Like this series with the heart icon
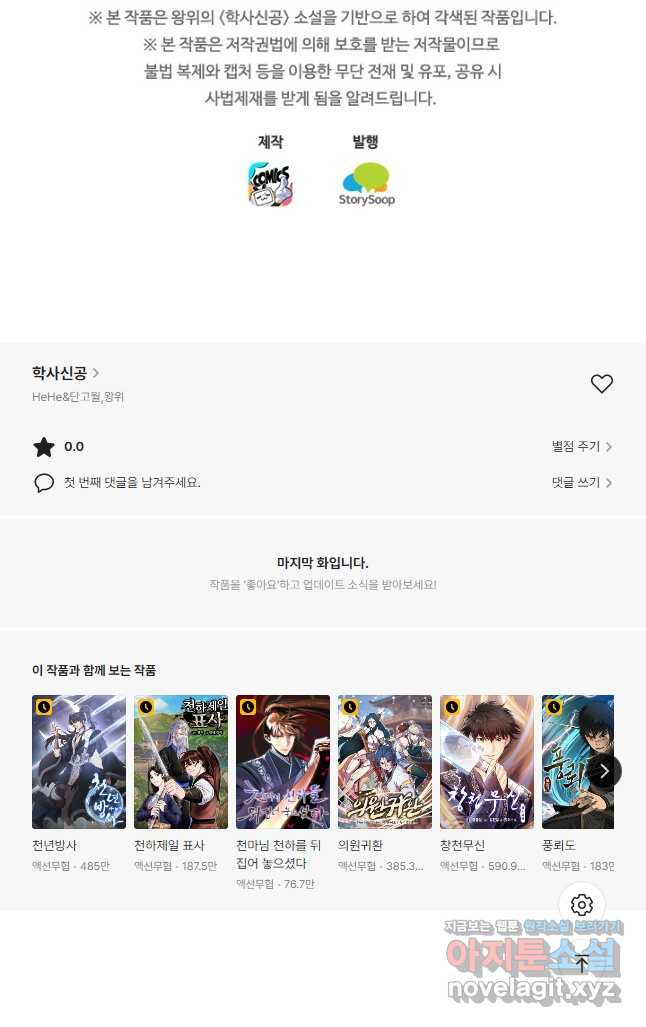Image resolution: width=646 pixels, height=1027 pixels. point(601,384)
